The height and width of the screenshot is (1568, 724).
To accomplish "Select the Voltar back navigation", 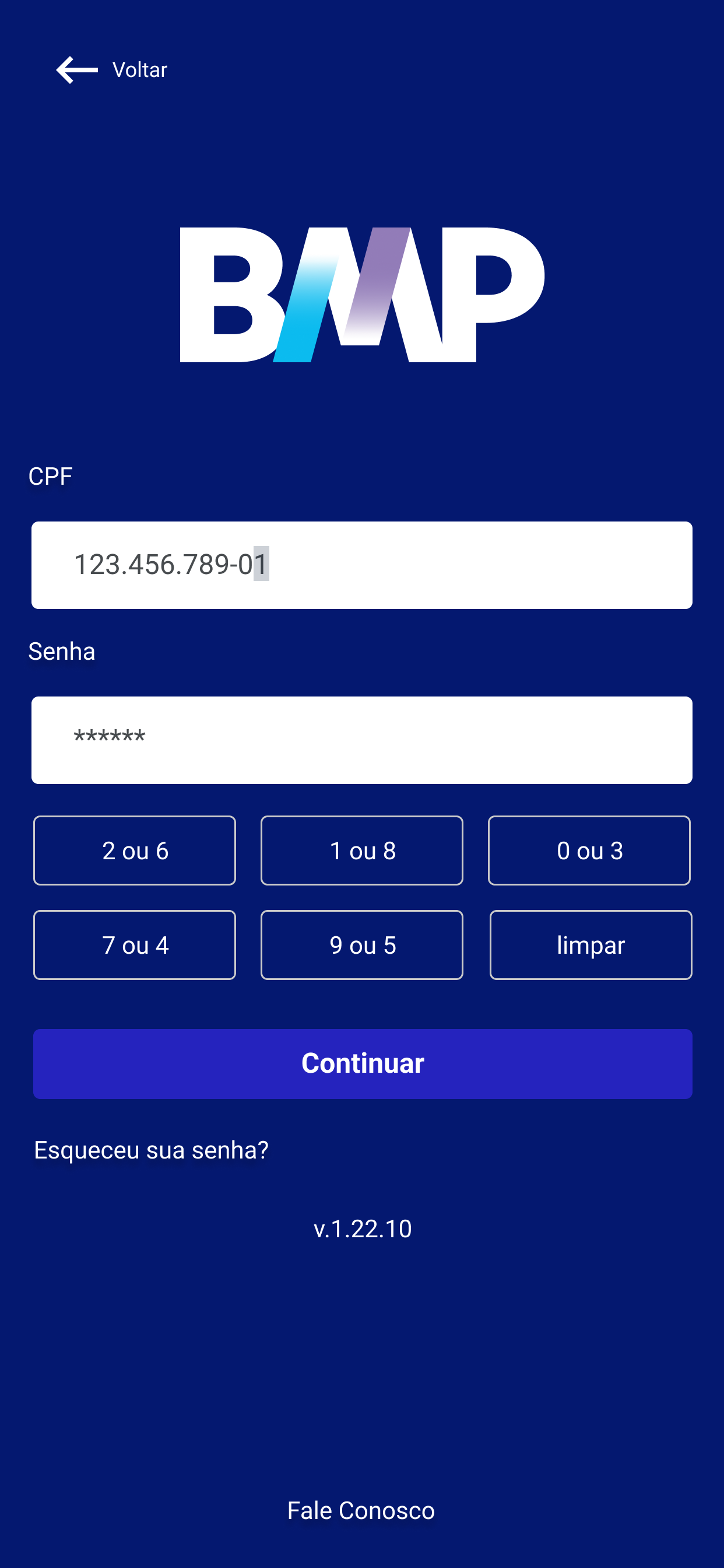I will pyautogui.click(x=139, y=69).
